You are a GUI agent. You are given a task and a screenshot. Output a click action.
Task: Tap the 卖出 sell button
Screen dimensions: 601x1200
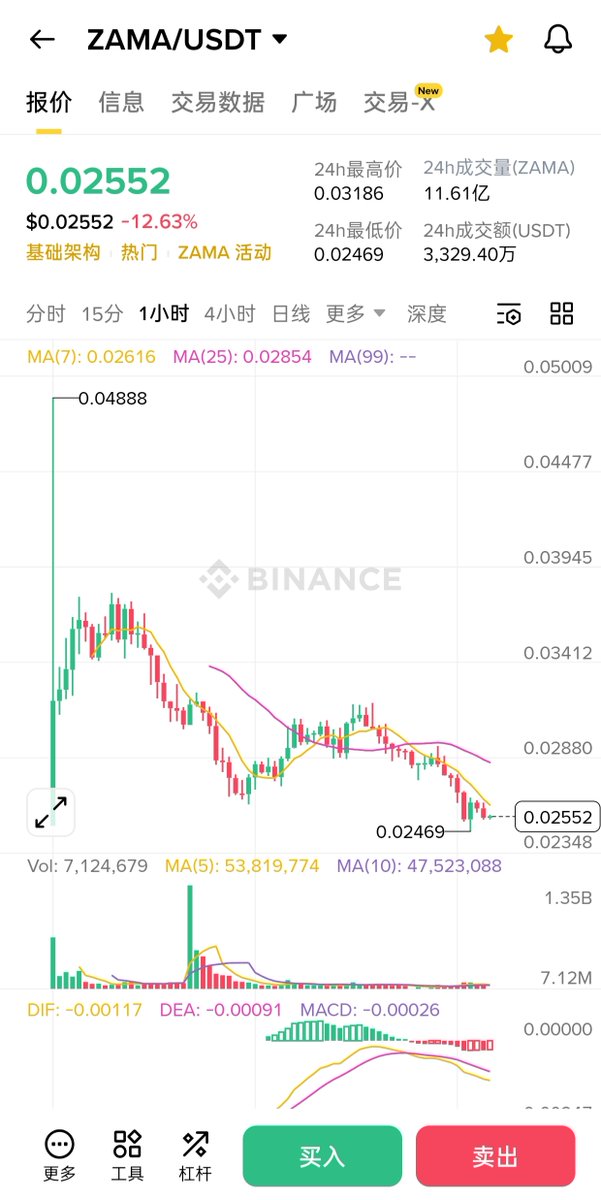click(495, 1156)
